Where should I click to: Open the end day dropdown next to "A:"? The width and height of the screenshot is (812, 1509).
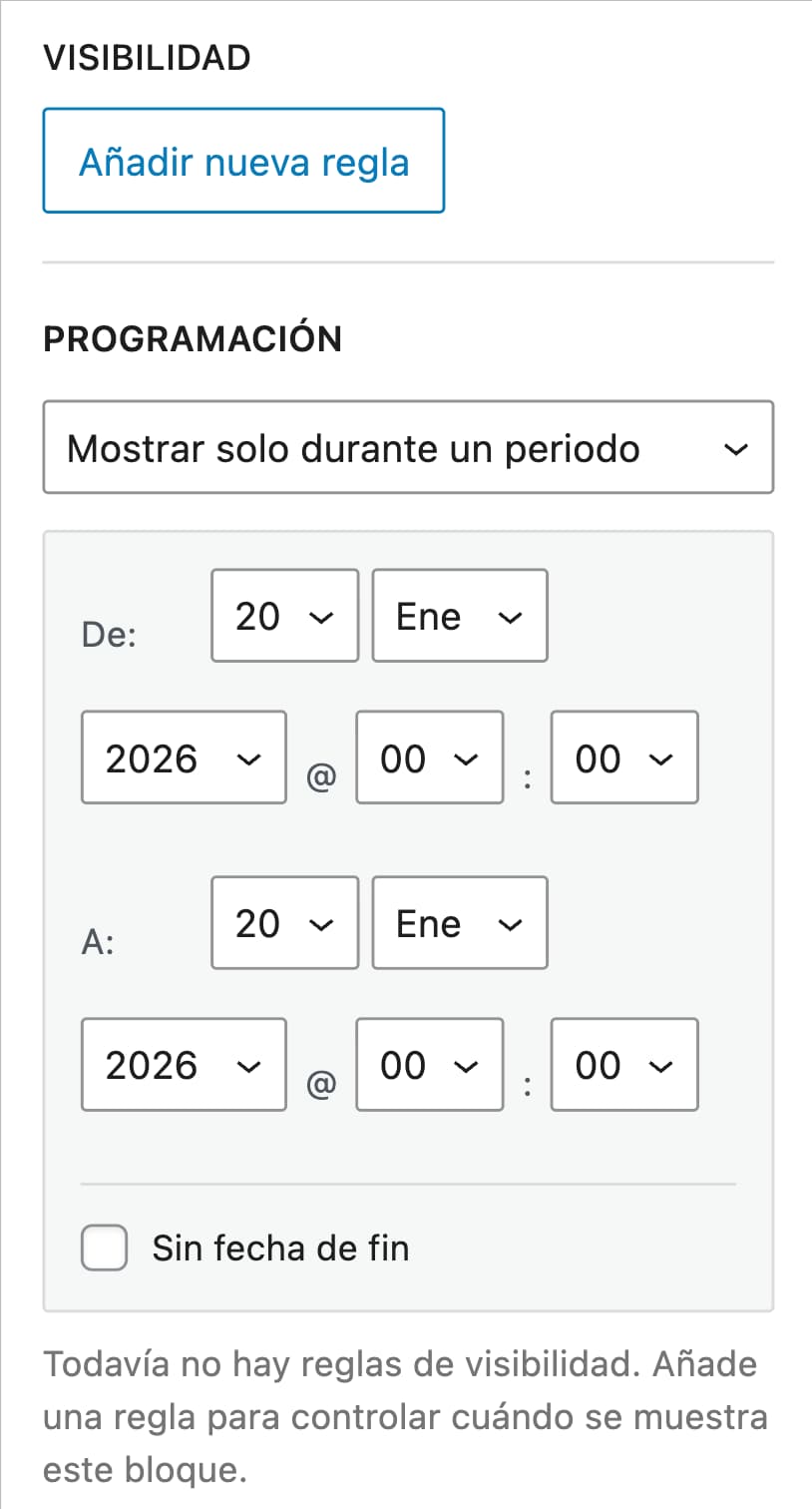pos(284,922)
